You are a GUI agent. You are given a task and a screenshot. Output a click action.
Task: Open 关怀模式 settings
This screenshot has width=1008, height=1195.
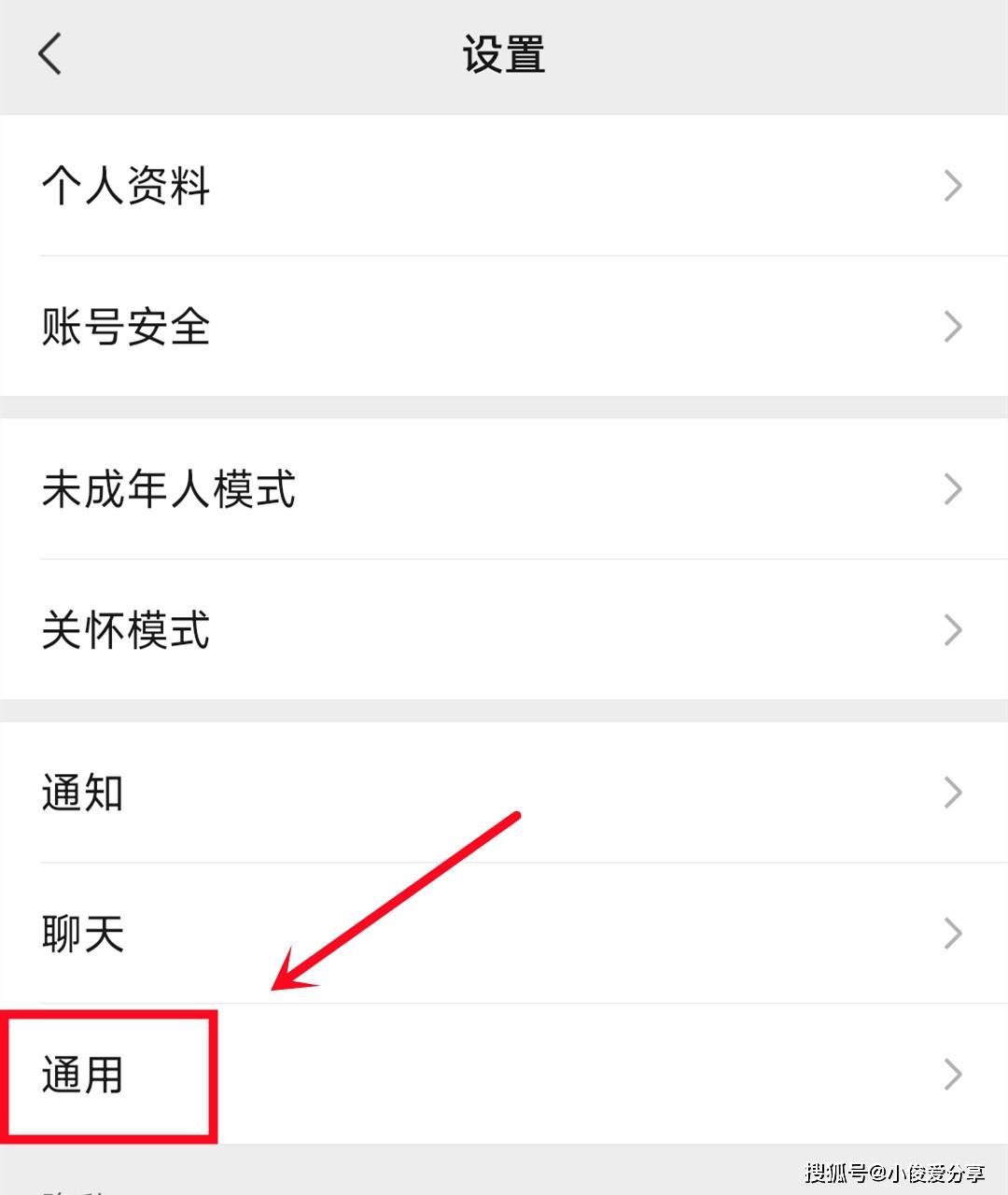504,630
